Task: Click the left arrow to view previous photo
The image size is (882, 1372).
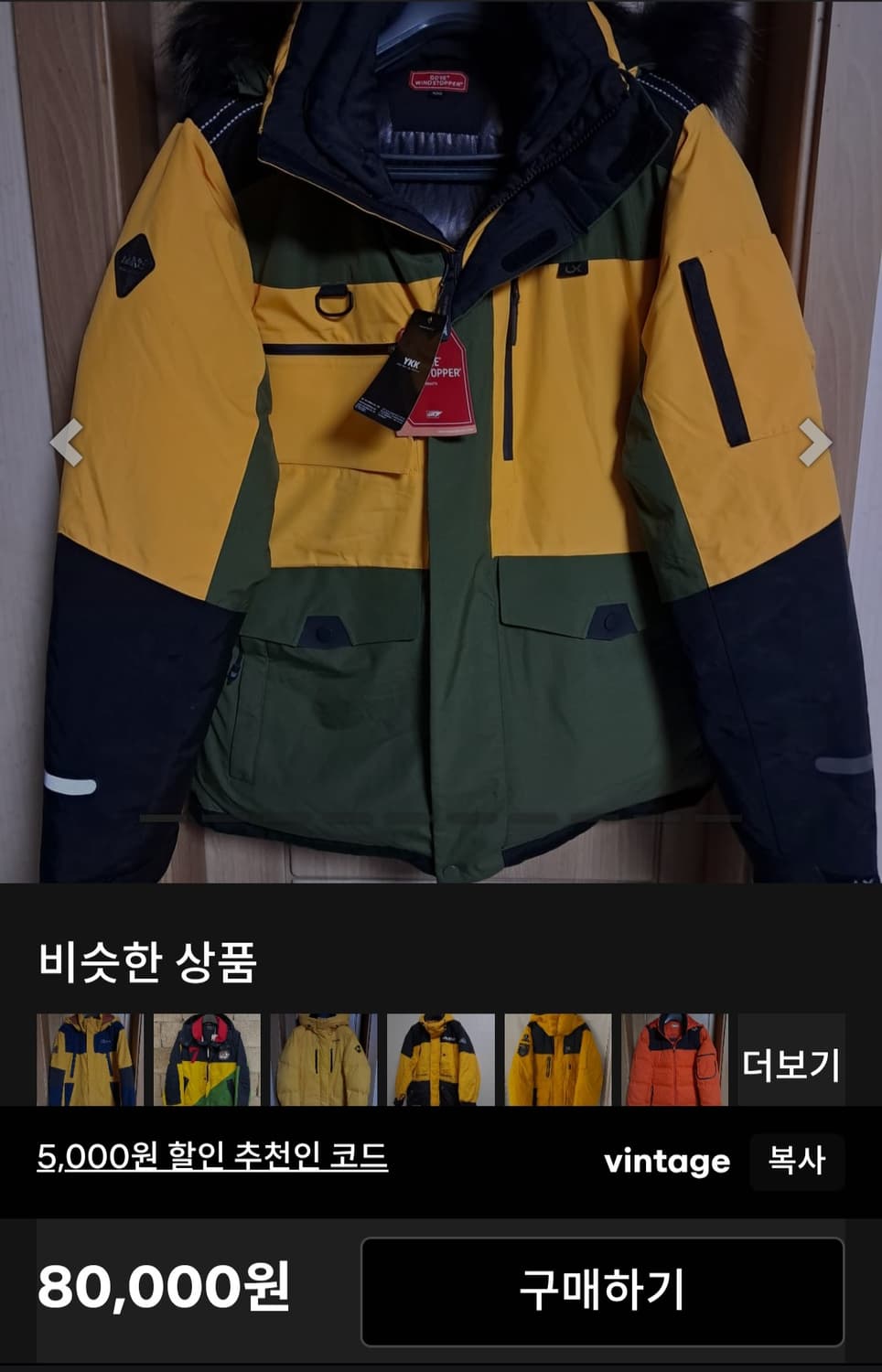Action: (x=64, y=444)
